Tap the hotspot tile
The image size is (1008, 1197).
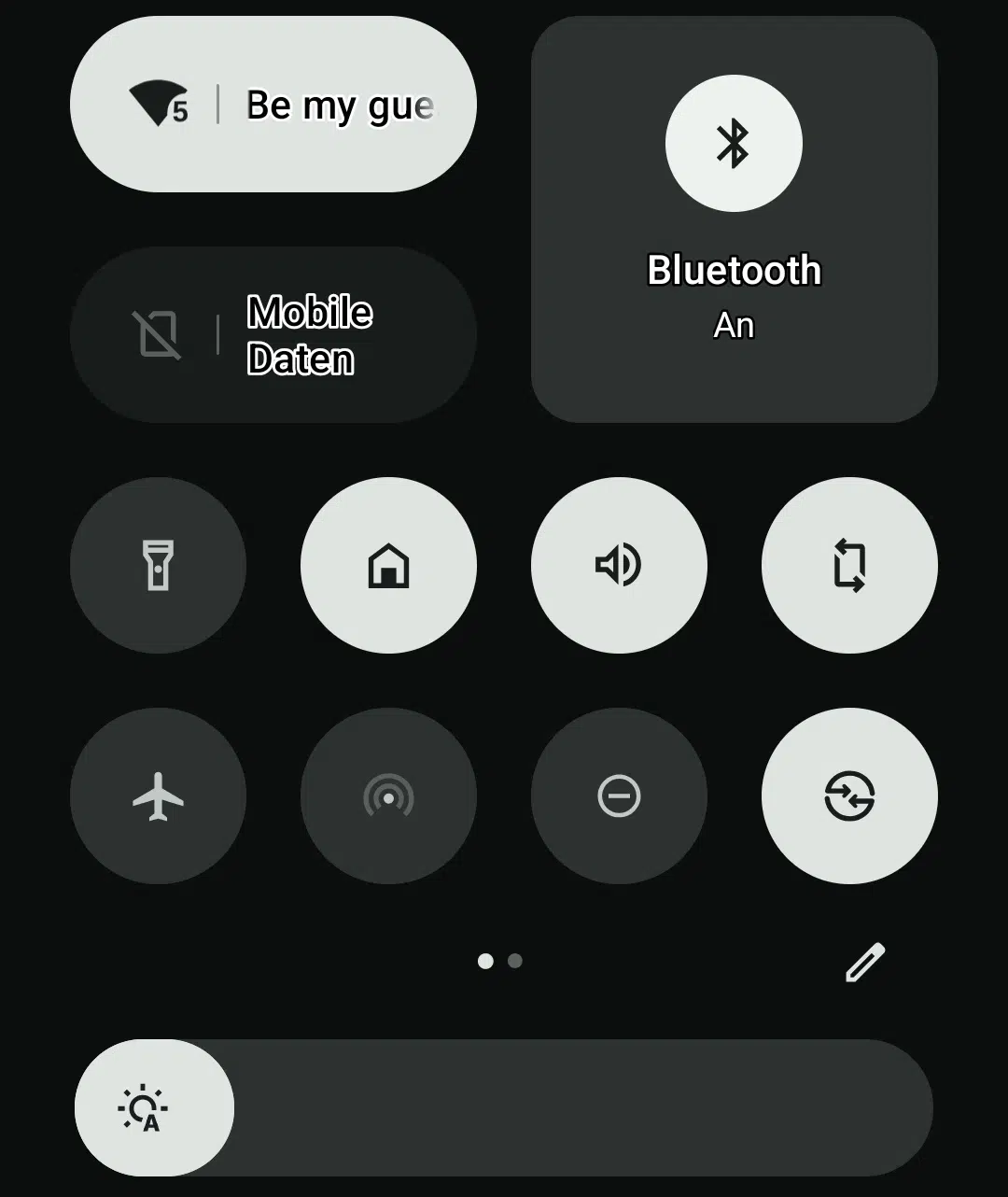pos(388,796)
